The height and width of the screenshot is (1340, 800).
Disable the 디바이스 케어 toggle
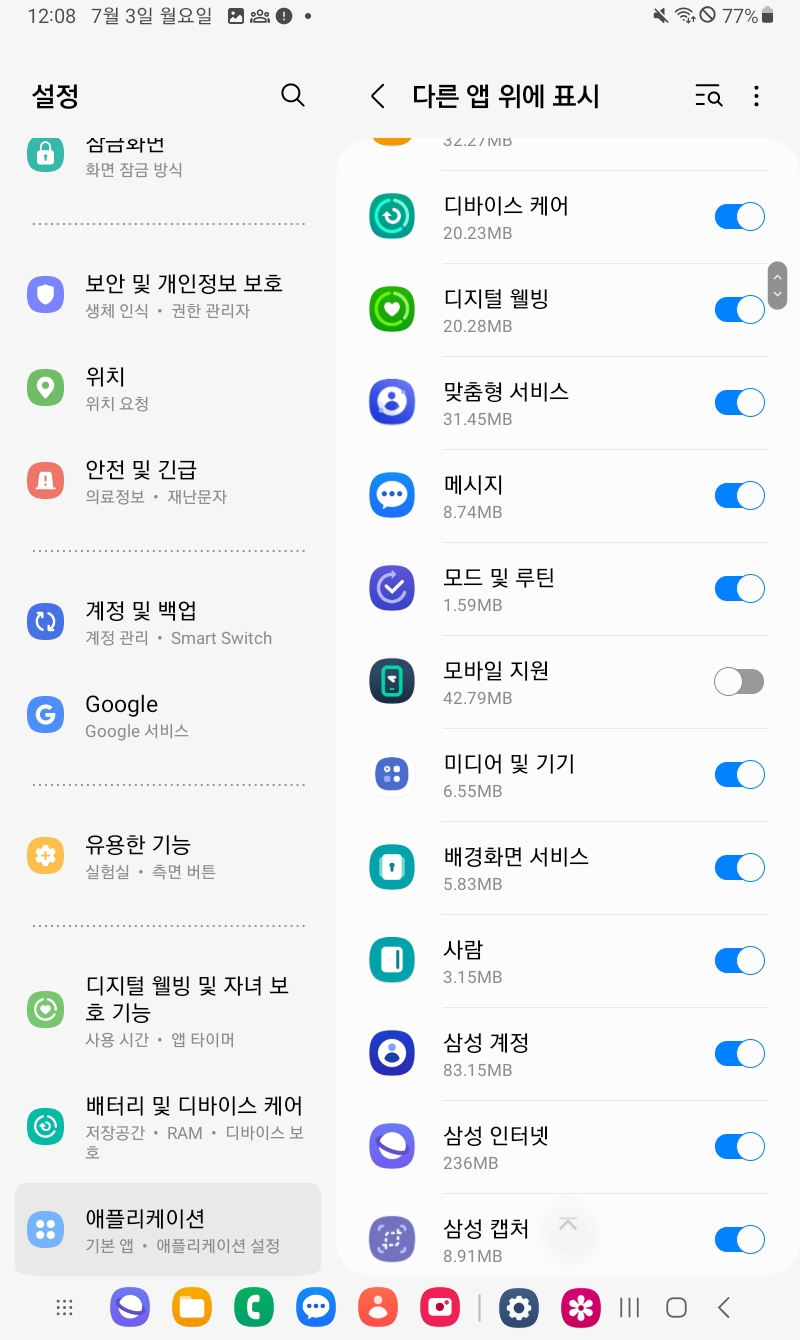[739, 216]
